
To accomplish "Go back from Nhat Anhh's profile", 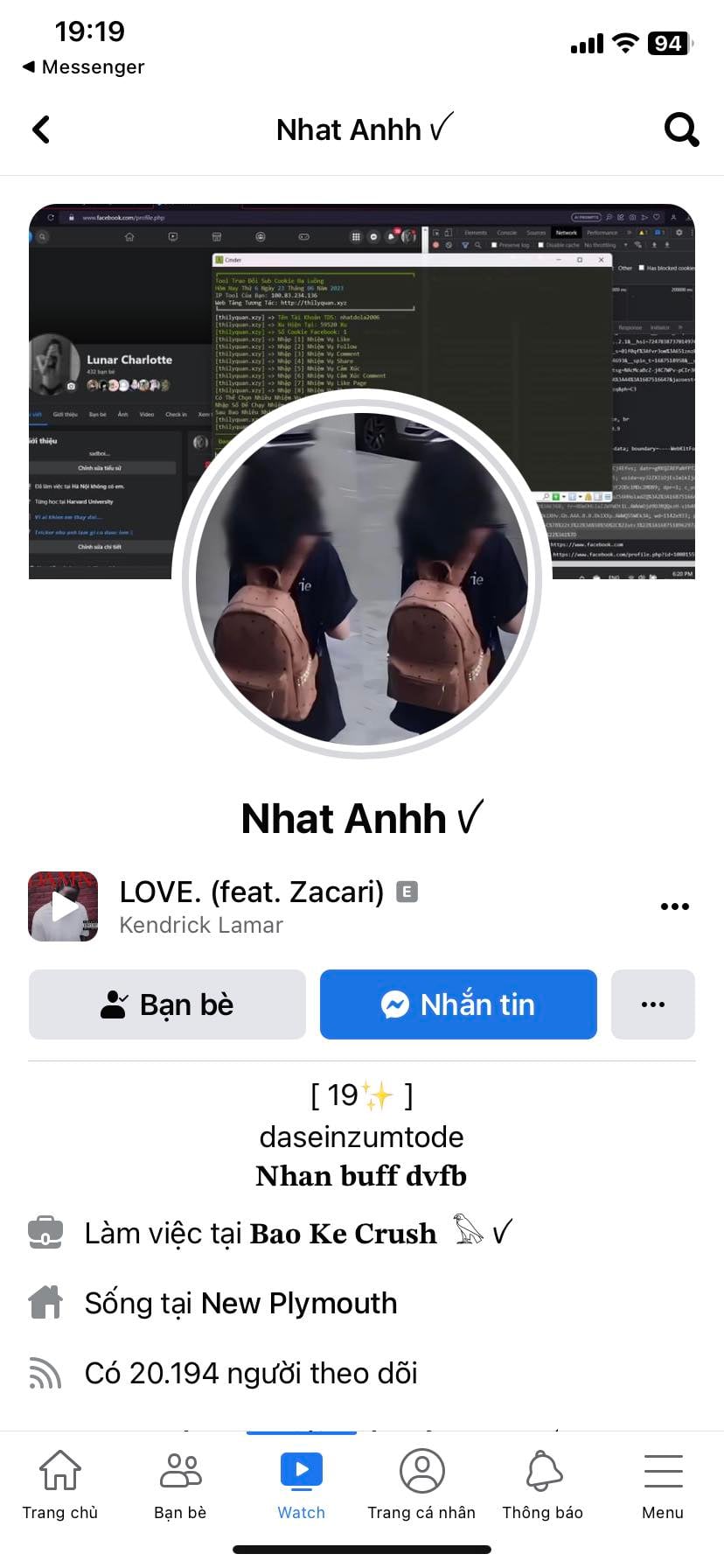I will click(41, 129).
